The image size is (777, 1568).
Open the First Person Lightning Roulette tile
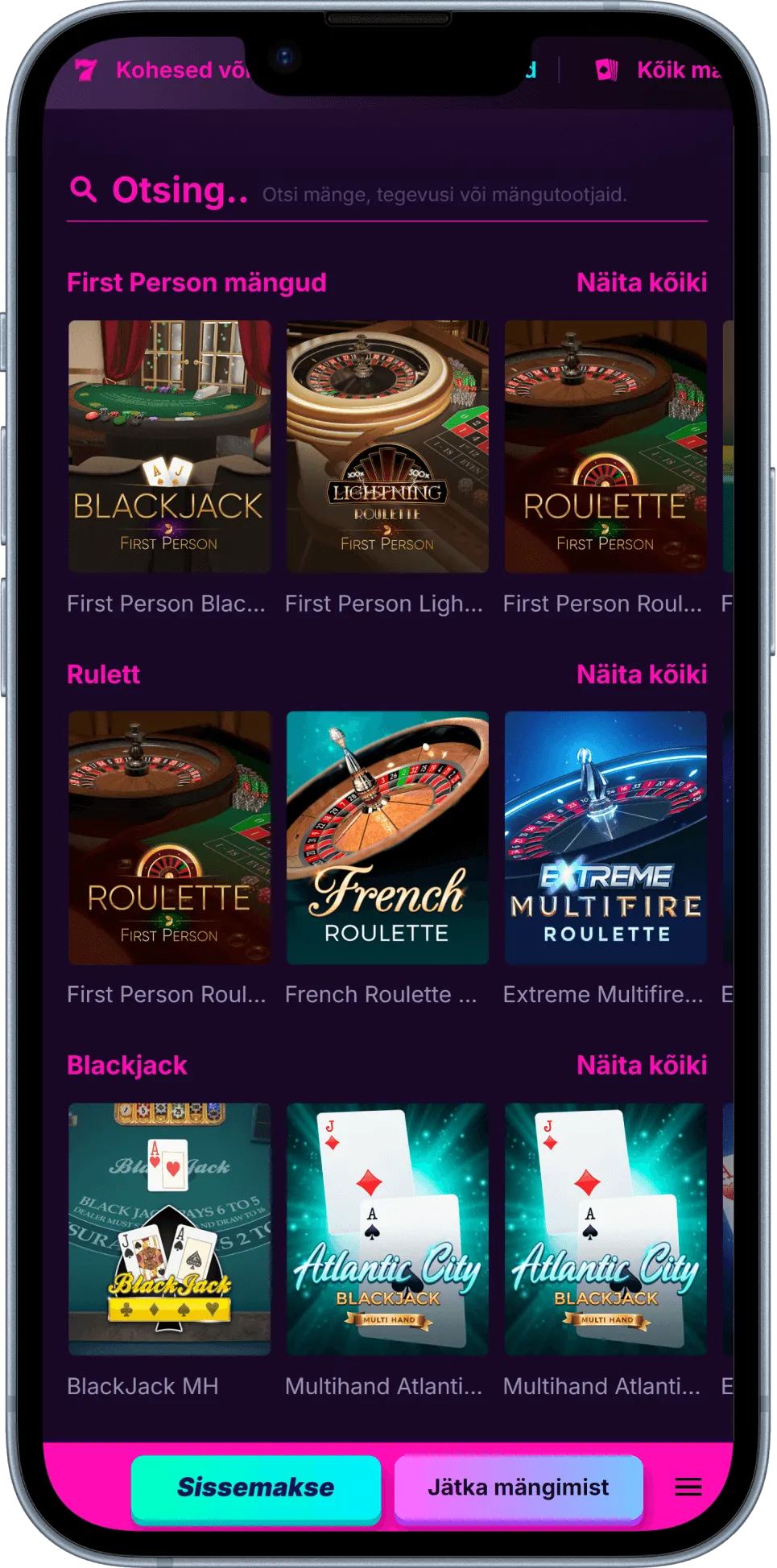pyautogui.click(x=387, y=448)
